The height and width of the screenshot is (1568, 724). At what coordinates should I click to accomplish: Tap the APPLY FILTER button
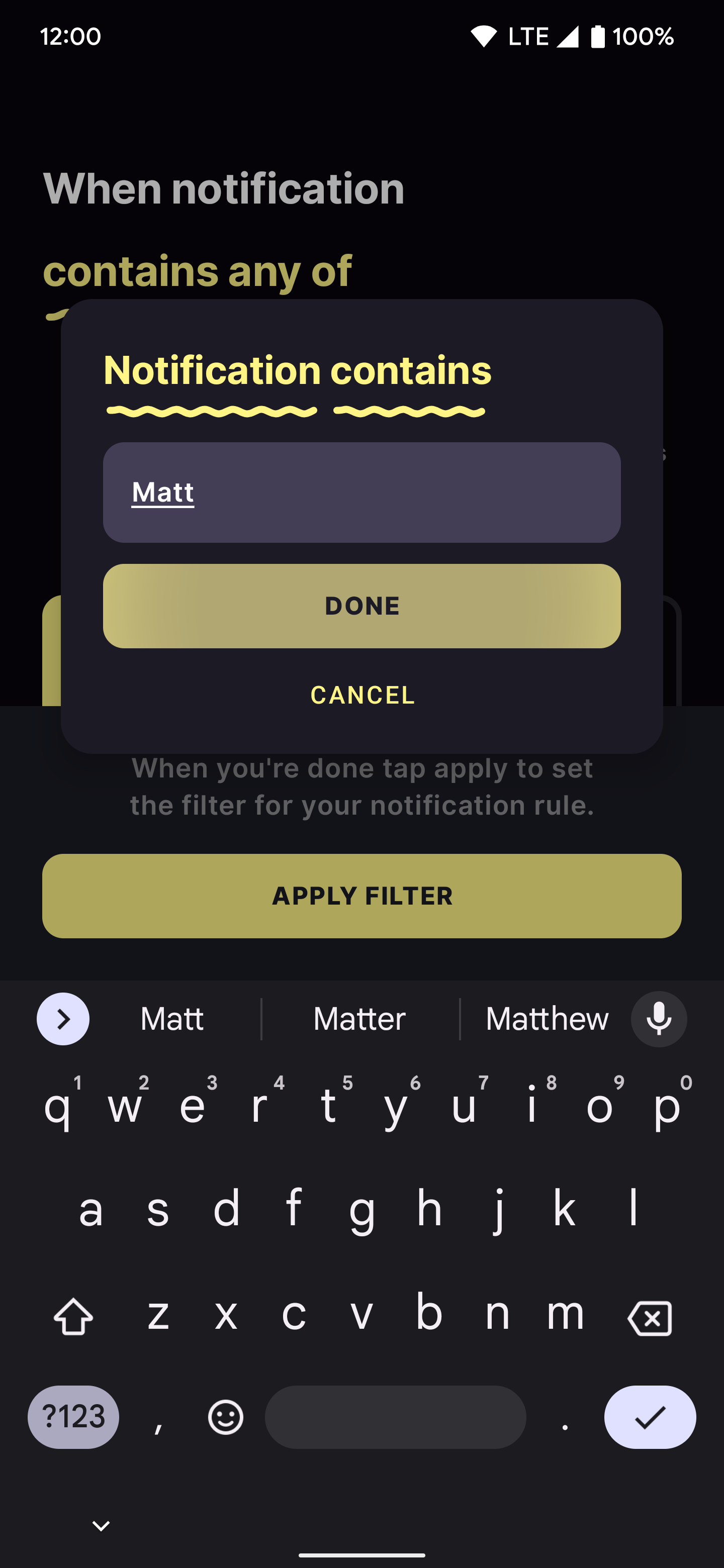coord(361,896)
